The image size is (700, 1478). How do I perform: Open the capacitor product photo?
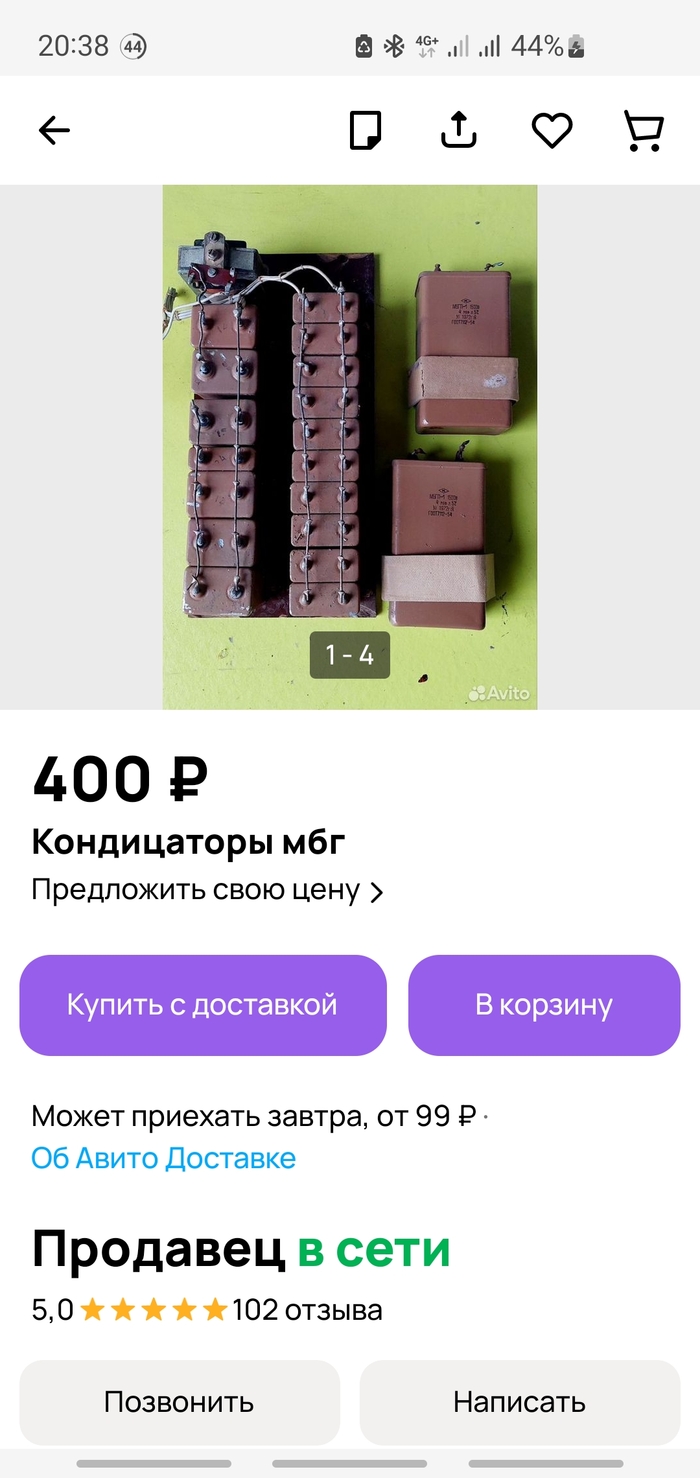(350, 446)
